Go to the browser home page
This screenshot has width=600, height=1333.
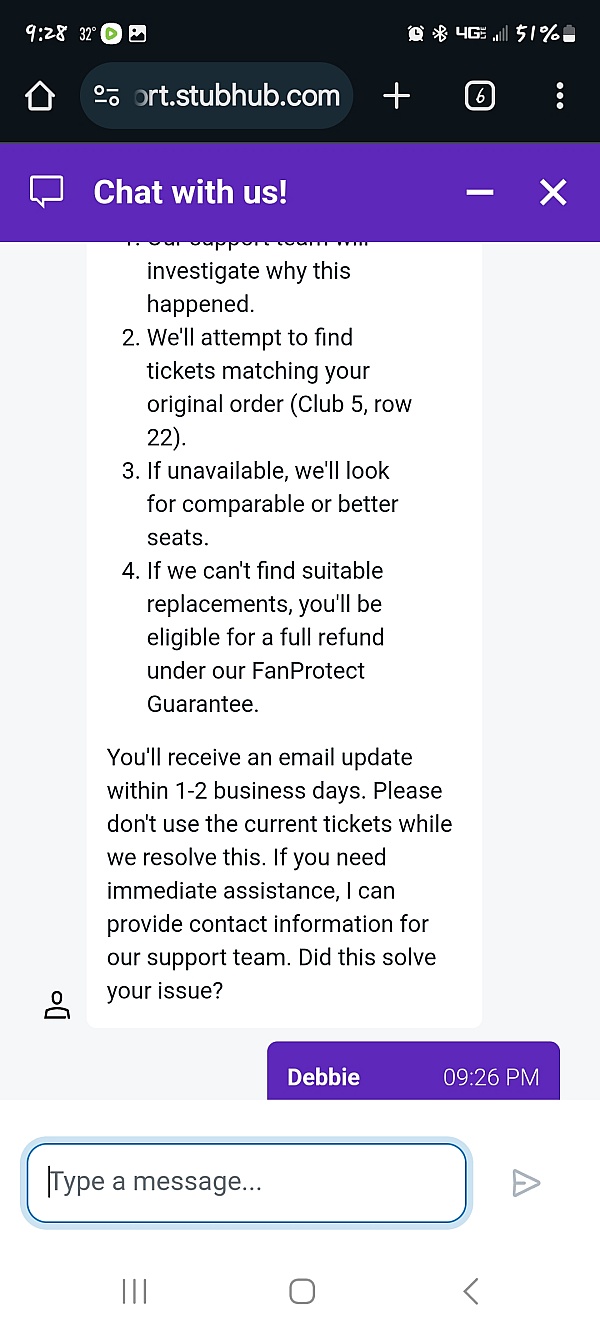tap(39, 96)
